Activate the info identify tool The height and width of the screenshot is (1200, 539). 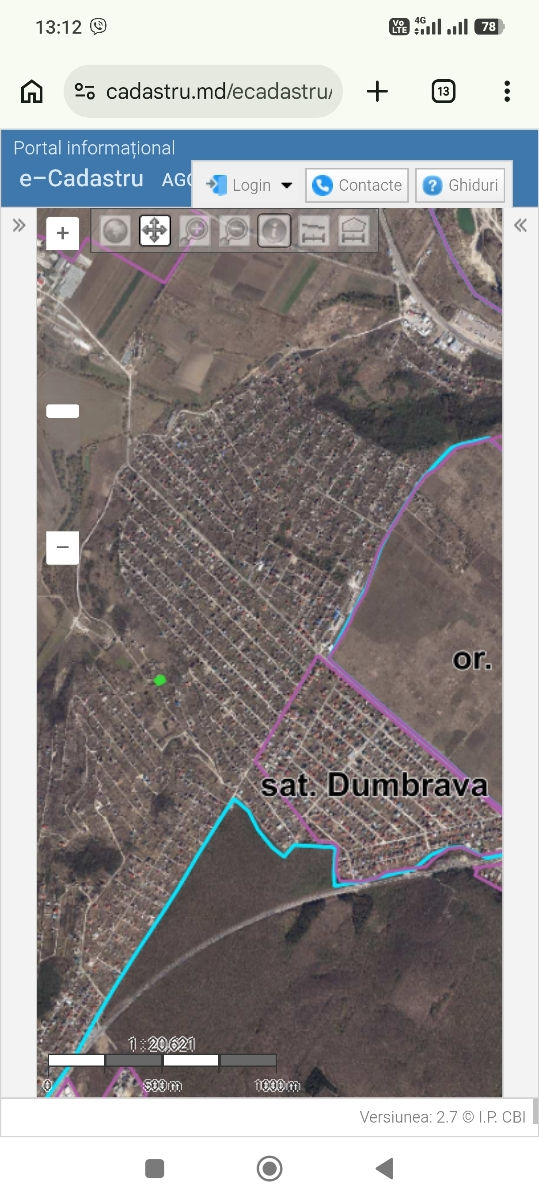pos(274,231)
